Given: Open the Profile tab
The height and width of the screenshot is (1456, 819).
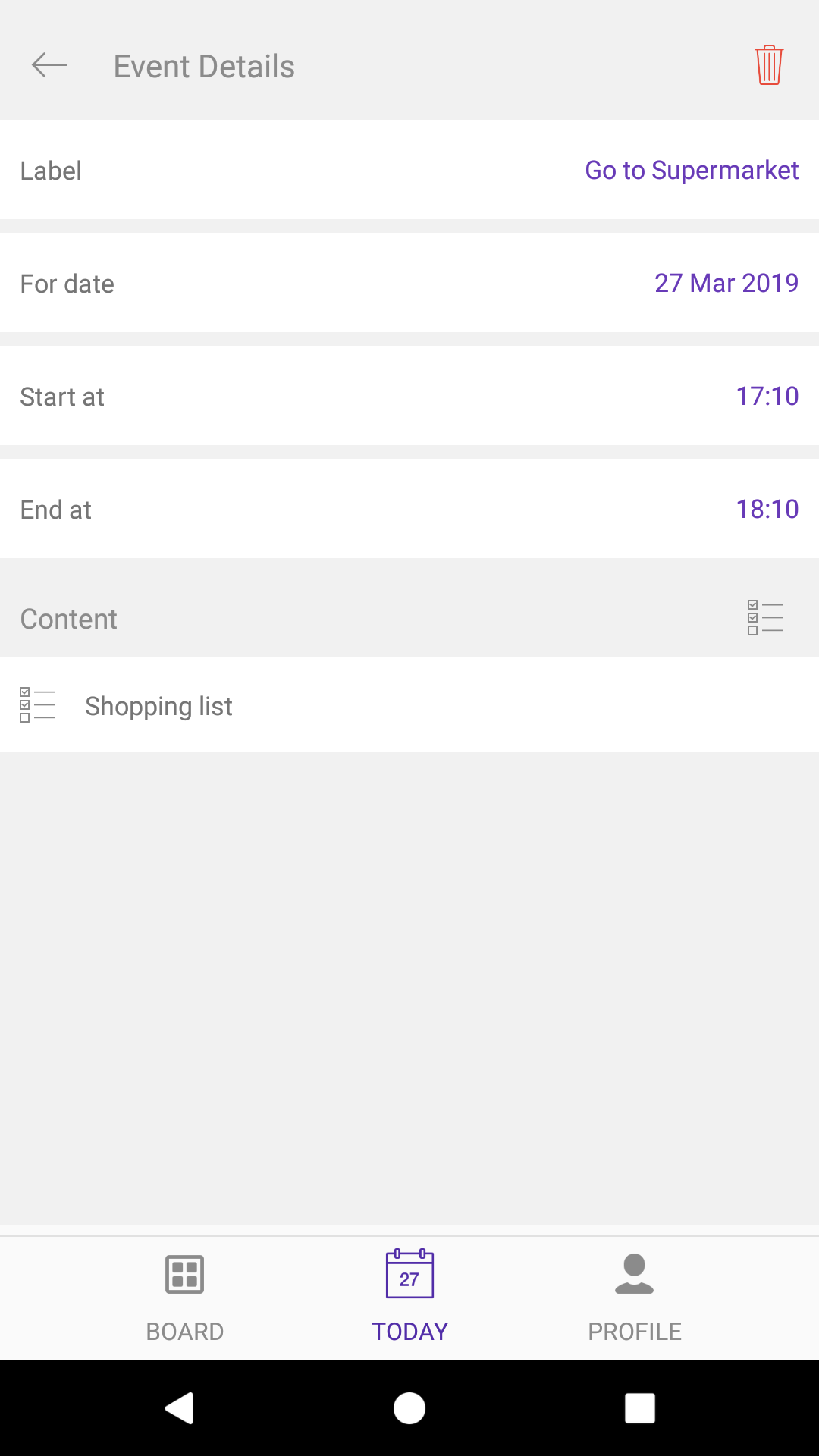Looking at the screenshot, I should 635,1298.
